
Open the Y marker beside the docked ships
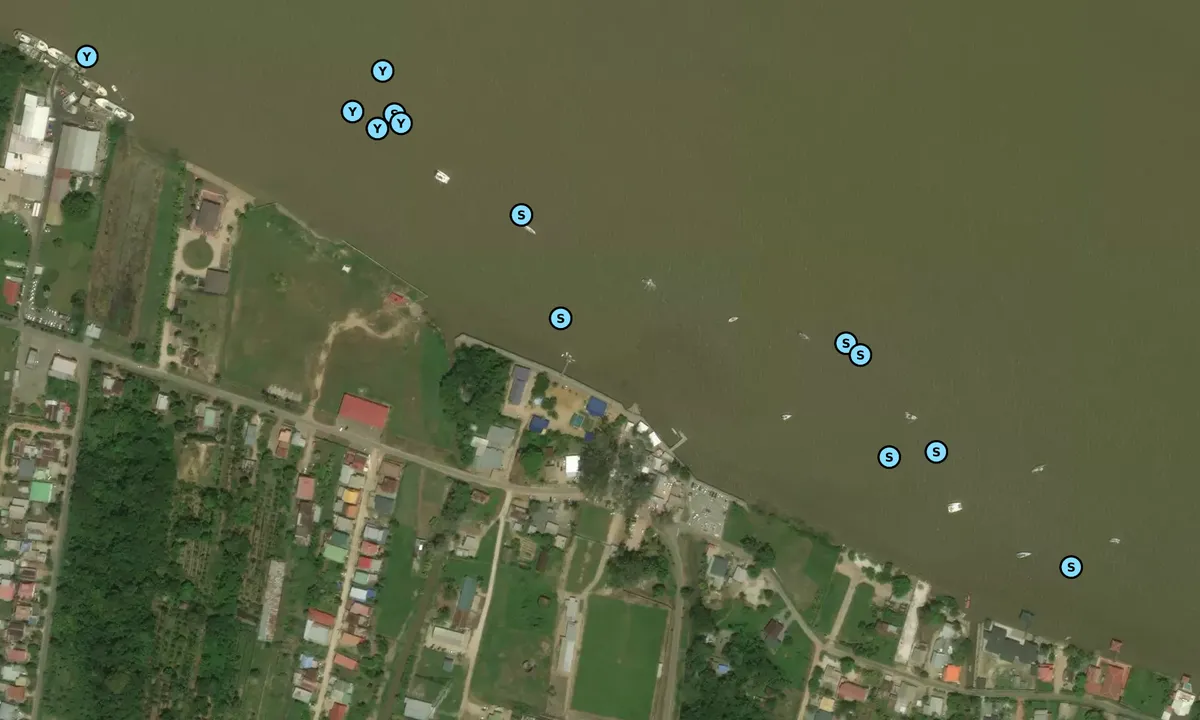[x=87, y=57]
